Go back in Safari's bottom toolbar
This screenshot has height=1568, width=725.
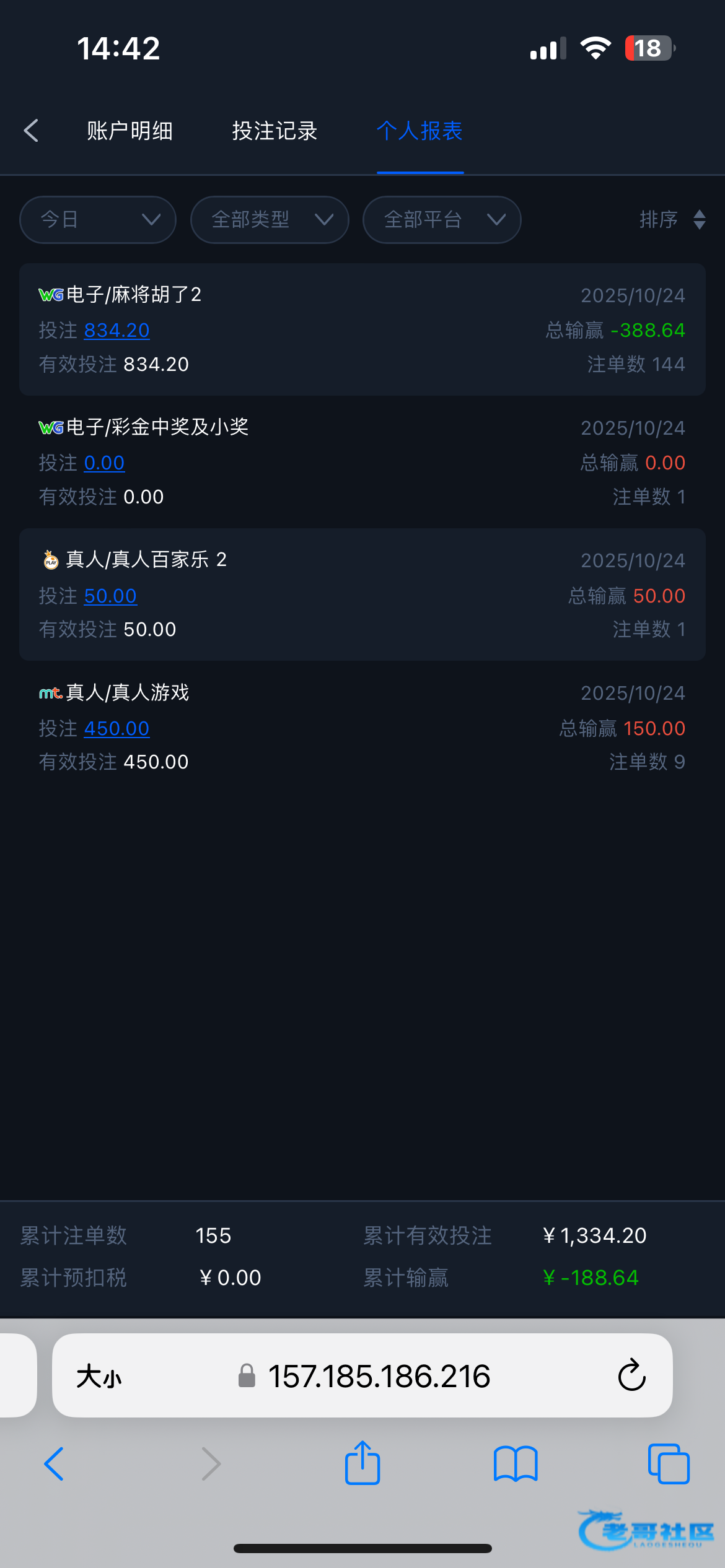pos(54,1464)
